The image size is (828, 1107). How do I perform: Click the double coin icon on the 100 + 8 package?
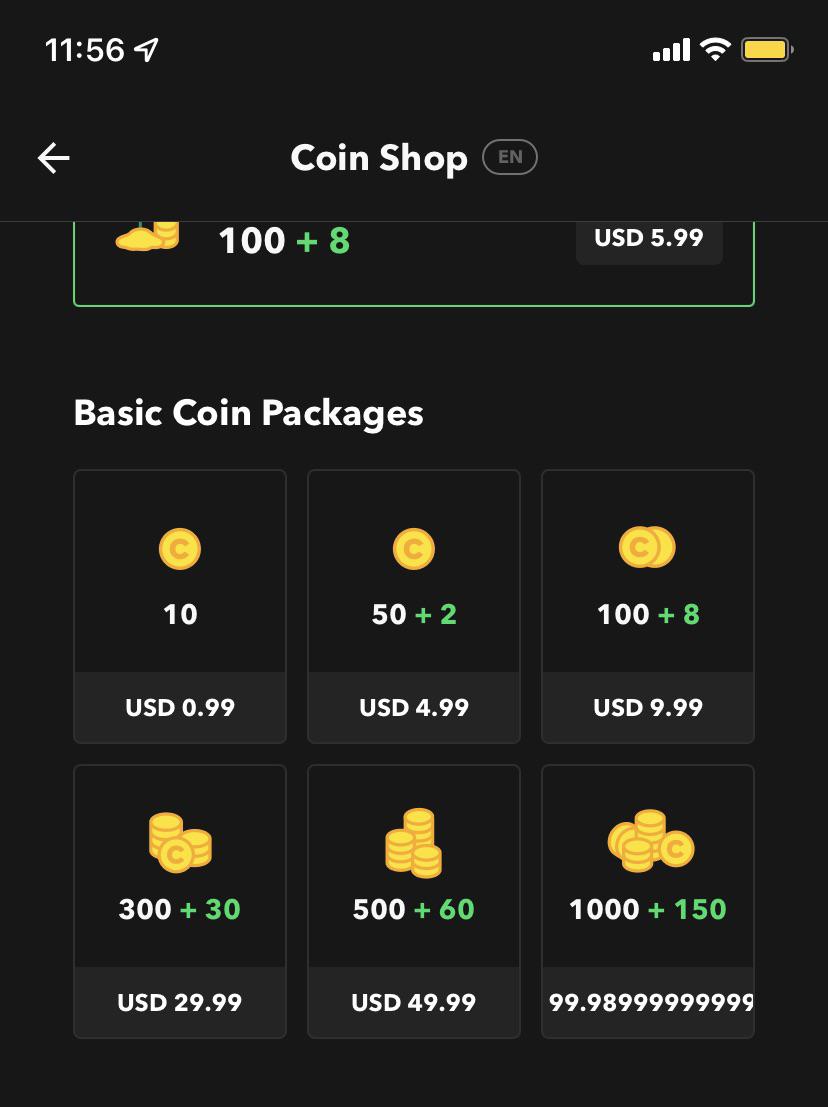(648, 548)
